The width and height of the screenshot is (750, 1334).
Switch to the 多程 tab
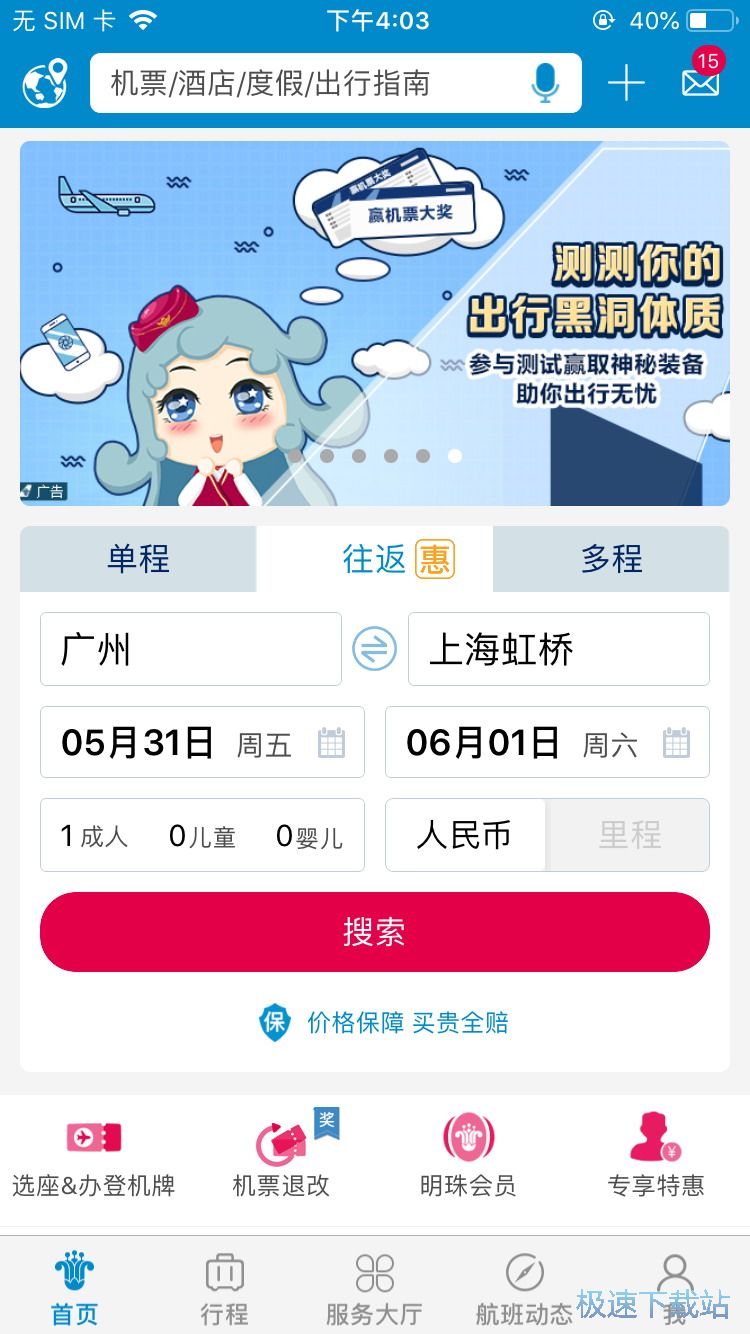click(x=611, y=559)
